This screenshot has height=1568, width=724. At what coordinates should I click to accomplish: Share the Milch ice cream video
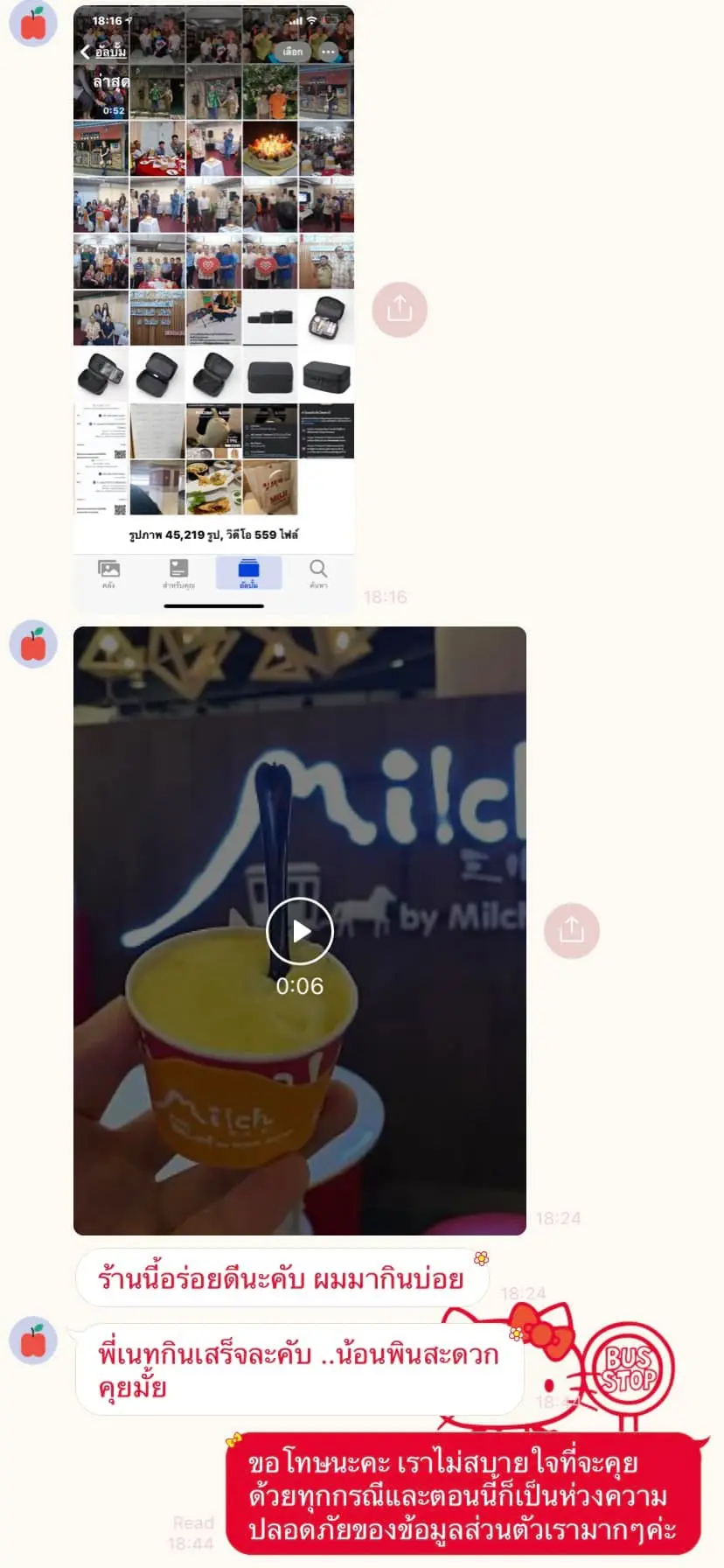pos(572,930)
